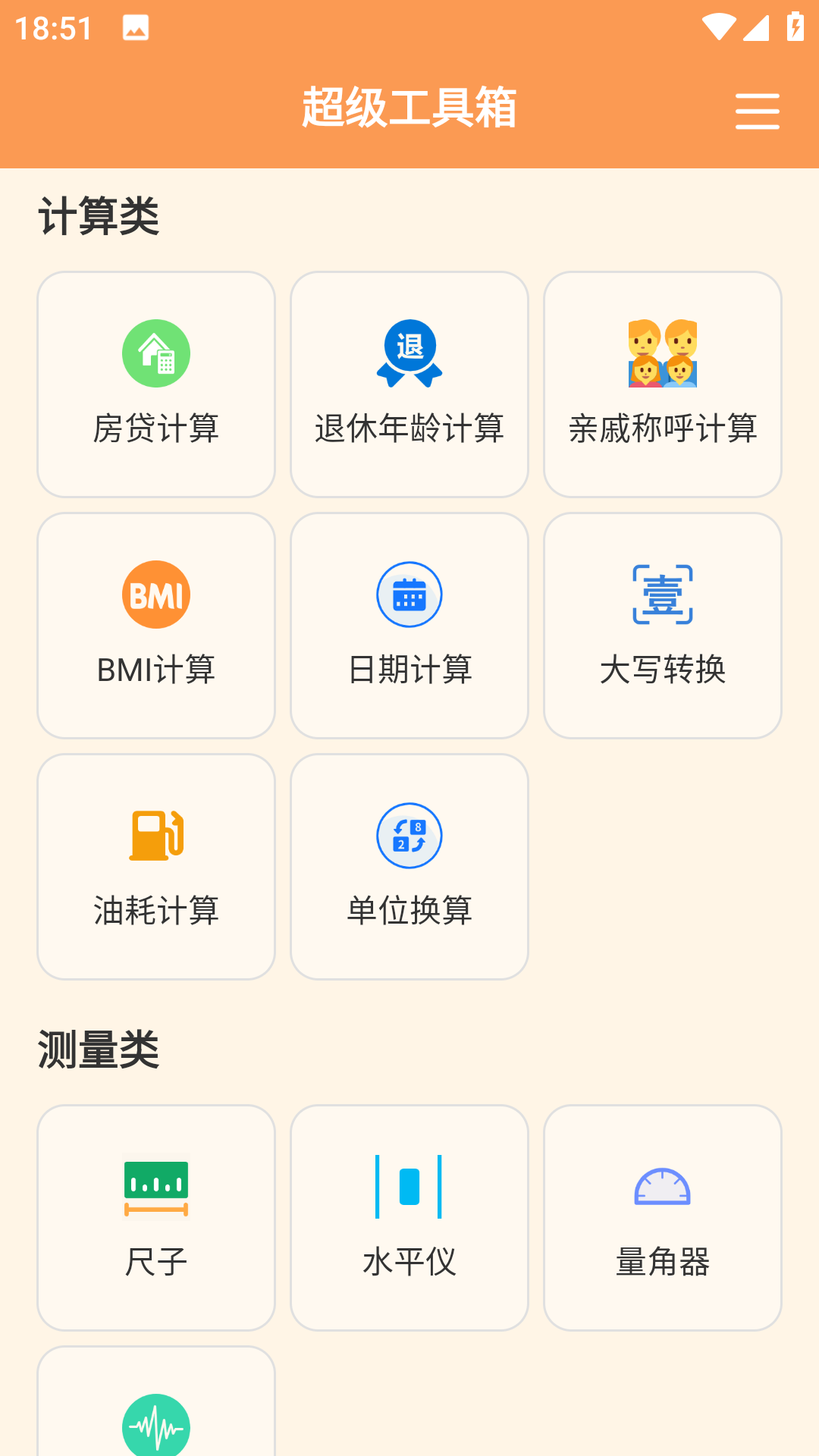Launch 亲戚称呼计算 tool

[x=663, y=384]
